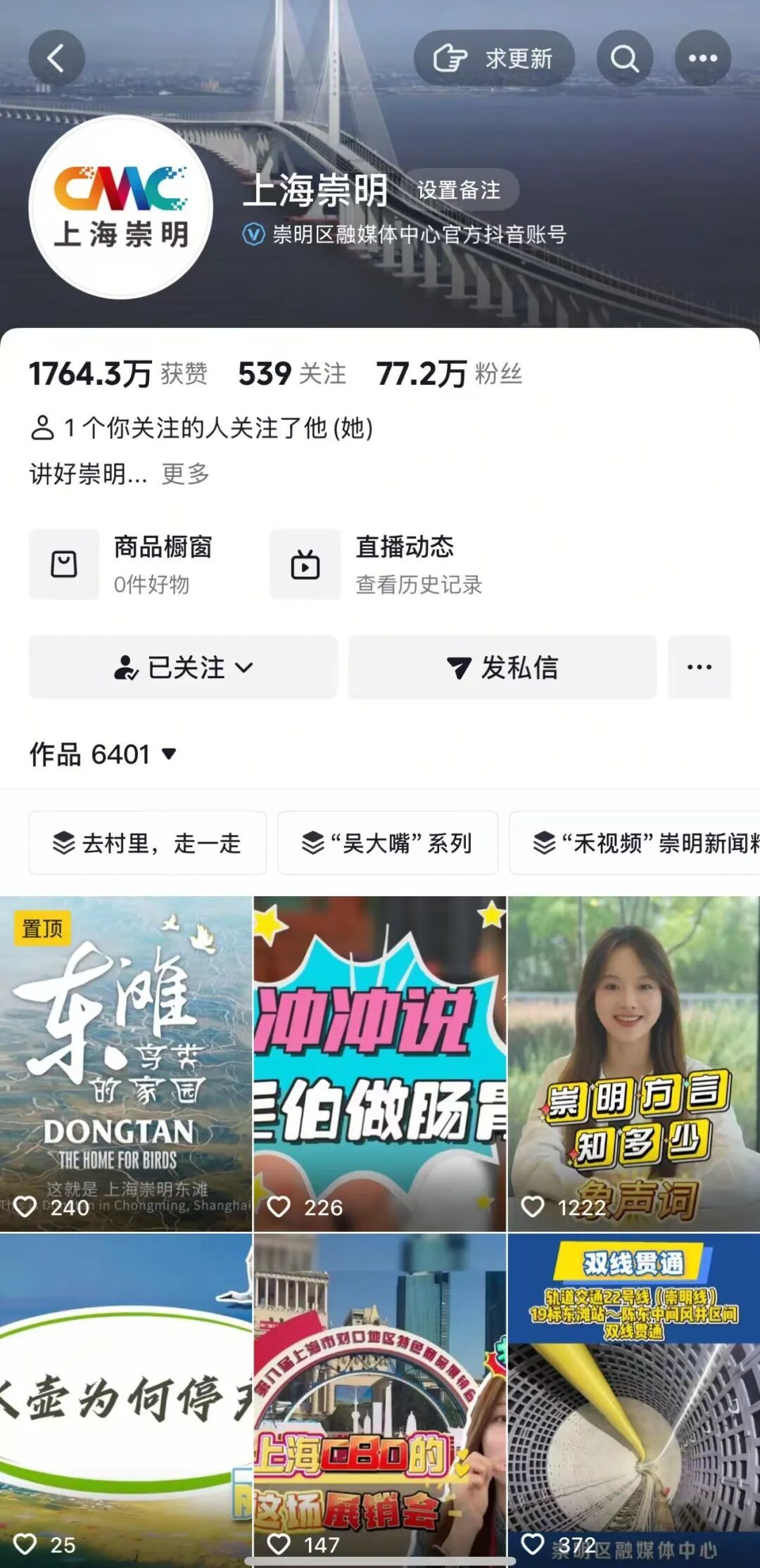Select the "吴大嘴"系列 collection chip
This screenshot has width=760, height=1568.
[x=388, y=843]
